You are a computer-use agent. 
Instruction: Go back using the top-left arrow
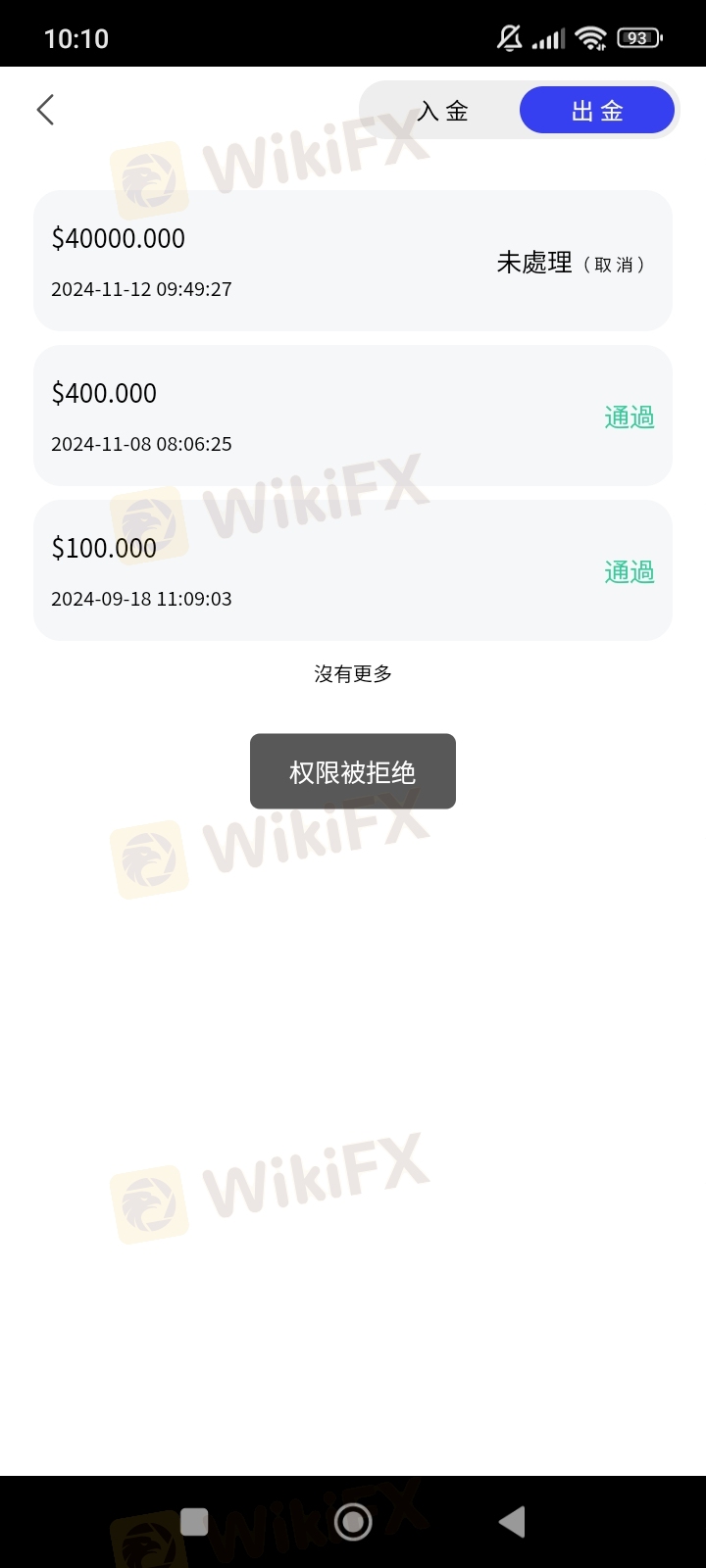45,110
